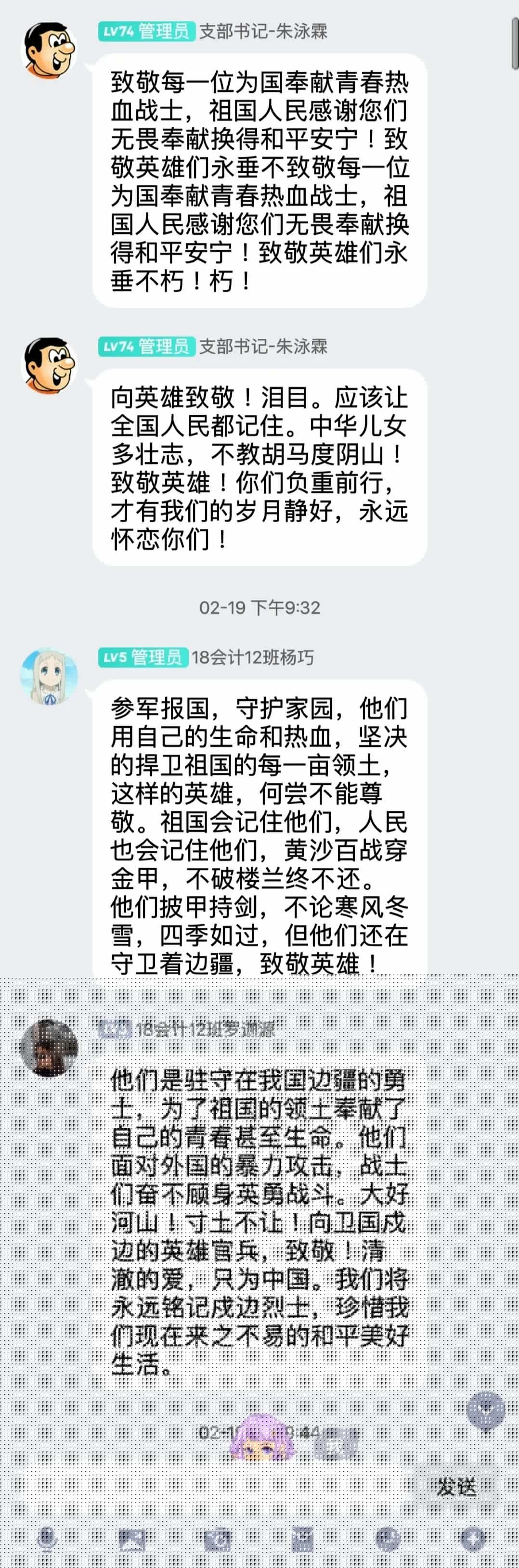View 18会计12班杨巧's profile avatar
The height and width of the screenshot is (1568, 519).
tap(49, 676)
